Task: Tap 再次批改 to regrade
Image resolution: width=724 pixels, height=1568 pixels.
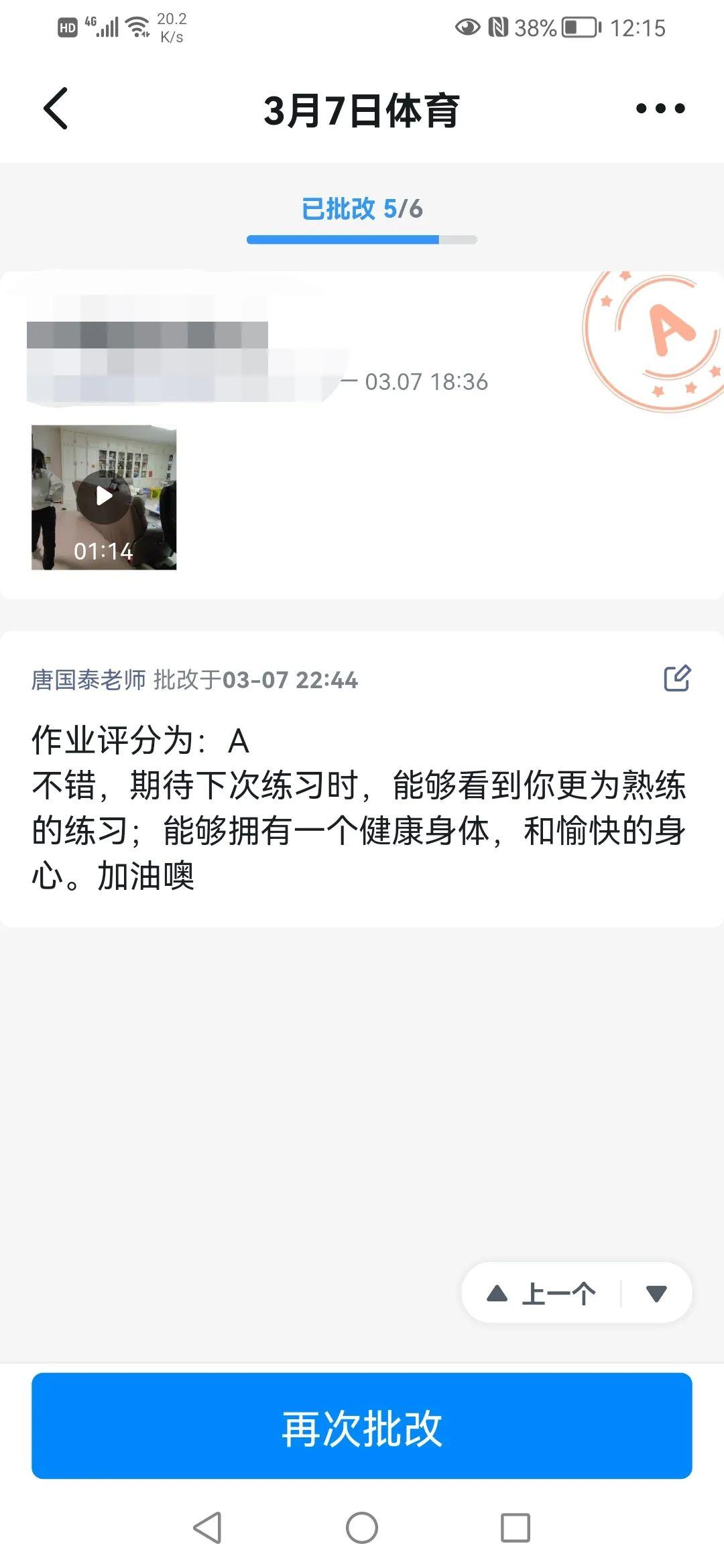Action: 362,1426
